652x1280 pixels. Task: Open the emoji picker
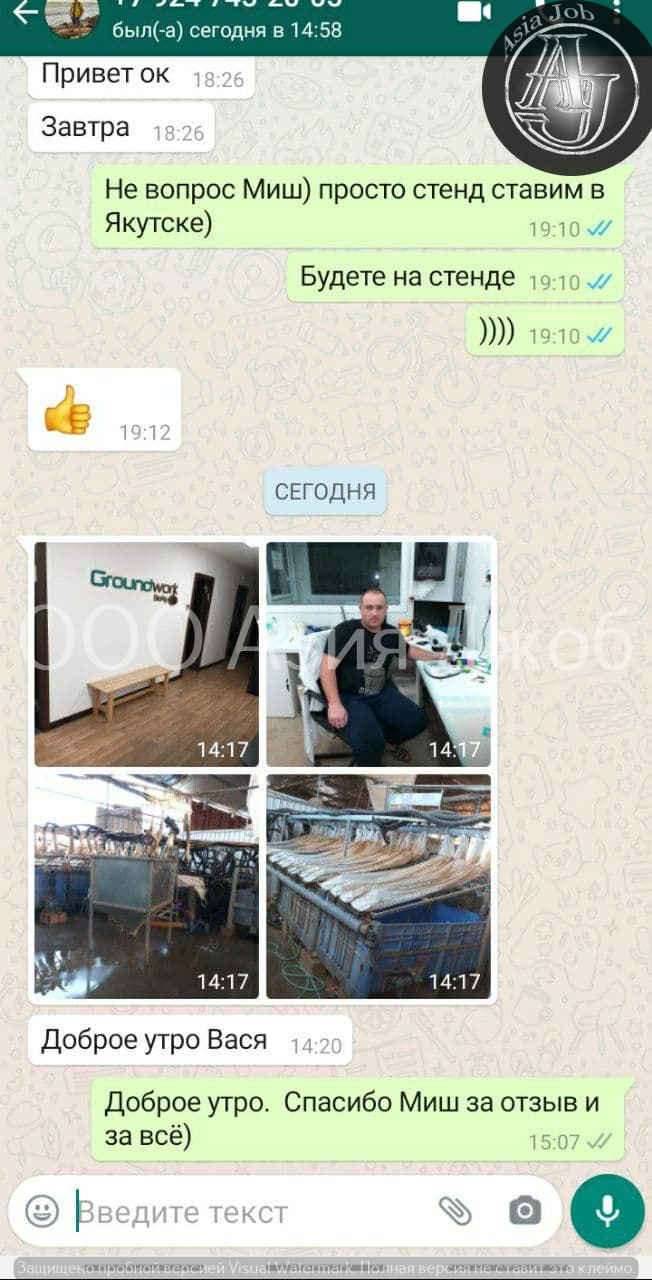42,1212
